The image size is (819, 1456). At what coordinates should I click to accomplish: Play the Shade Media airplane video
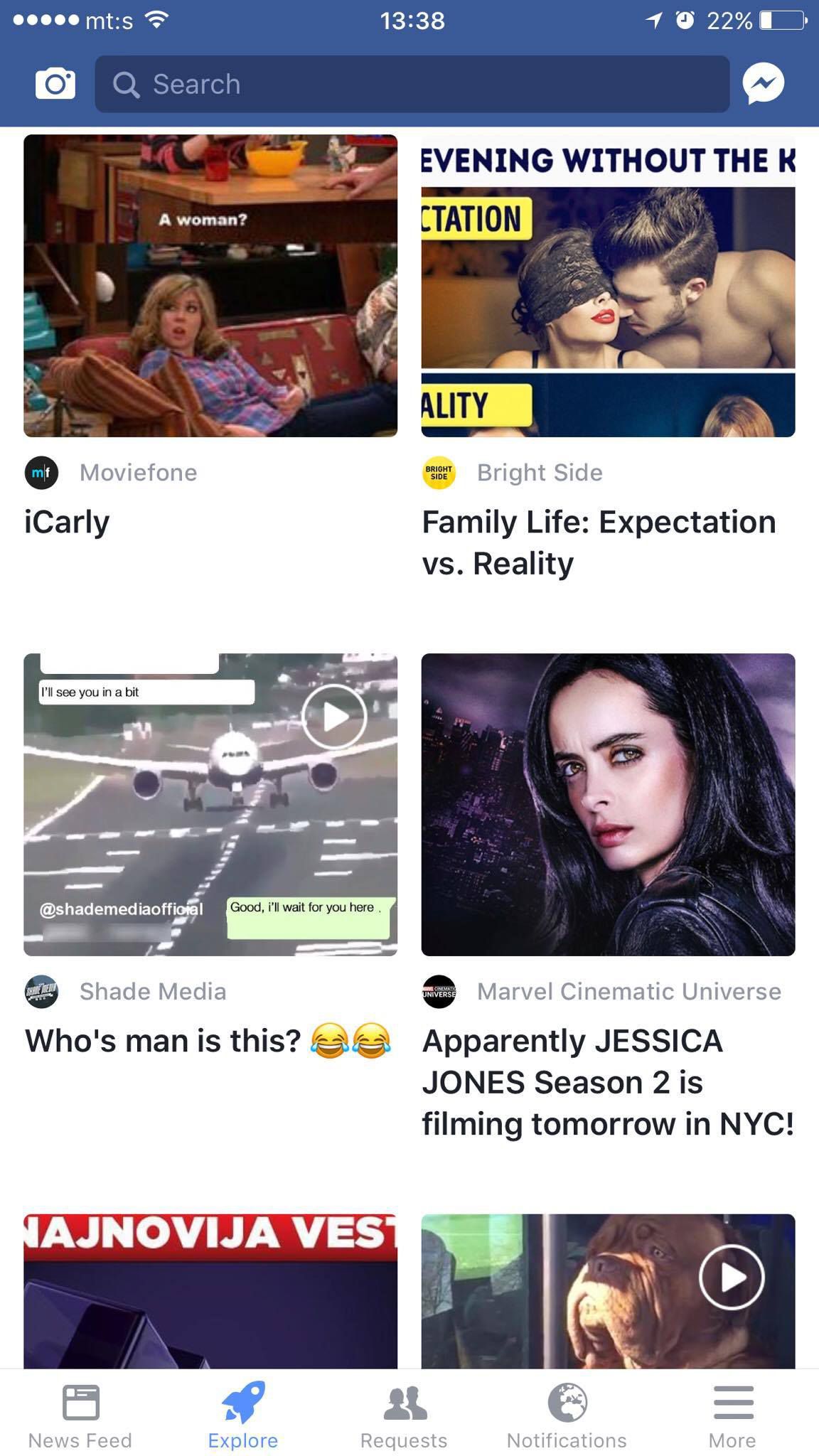(334, 717)
